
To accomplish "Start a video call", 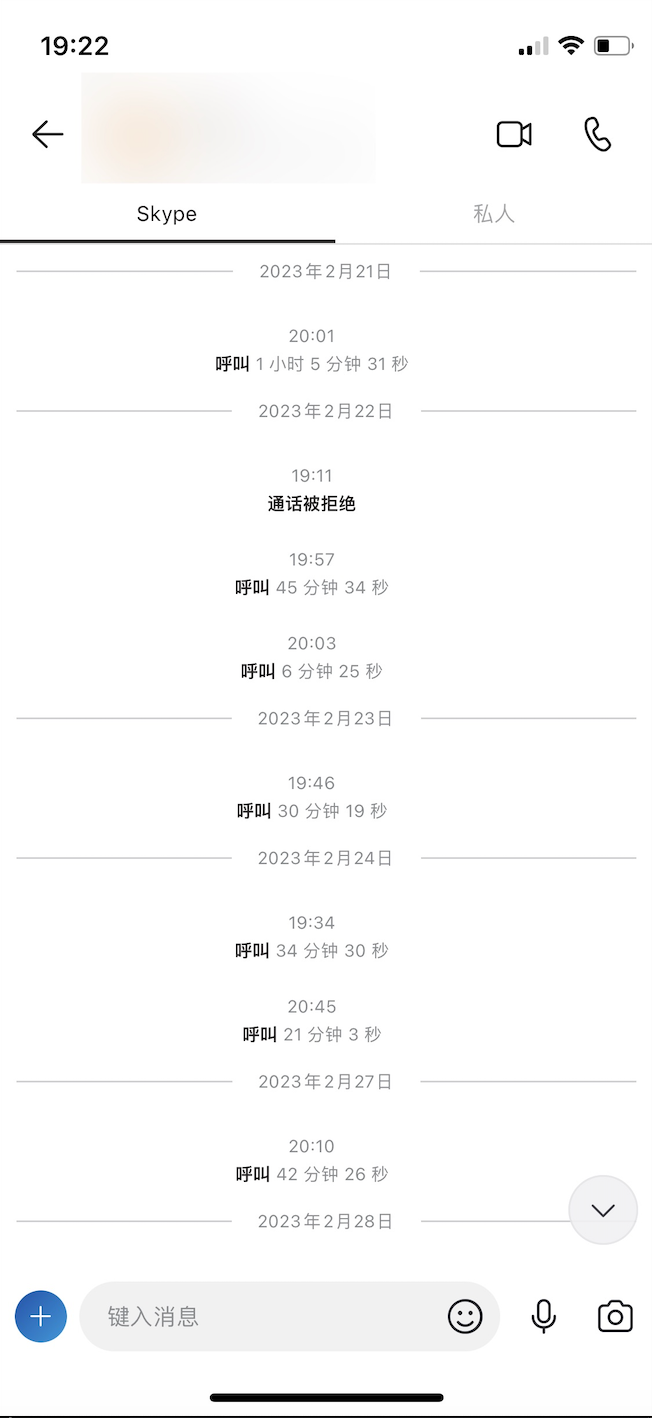I will (x=514, y=134).
